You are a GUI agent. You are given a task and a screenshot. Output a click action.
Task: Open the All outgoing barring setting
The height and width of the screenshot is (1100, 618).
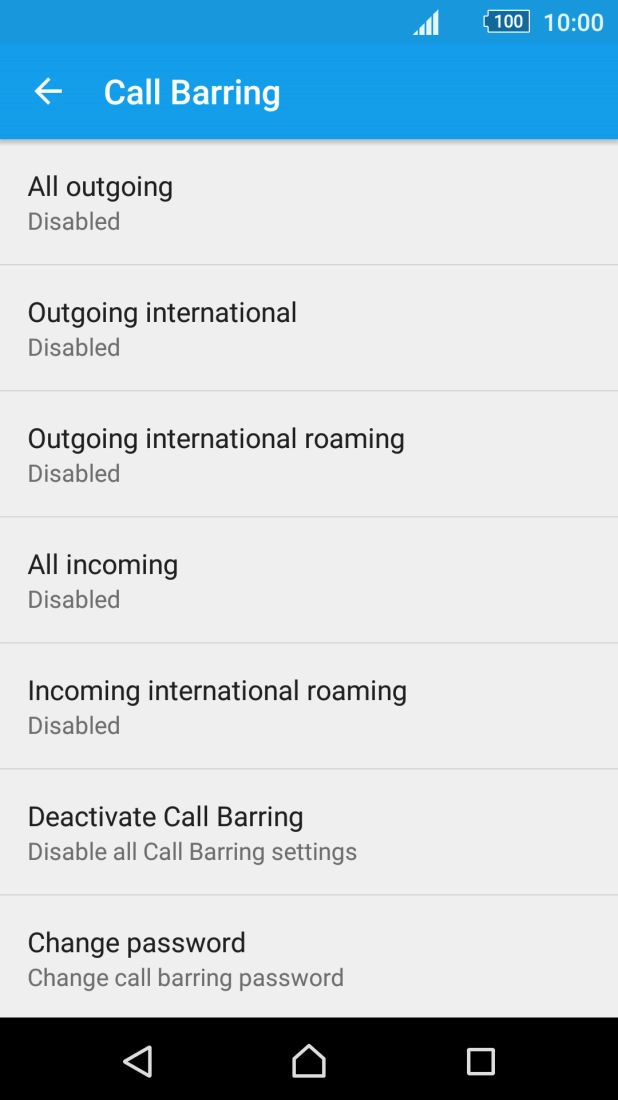point(309,202)
